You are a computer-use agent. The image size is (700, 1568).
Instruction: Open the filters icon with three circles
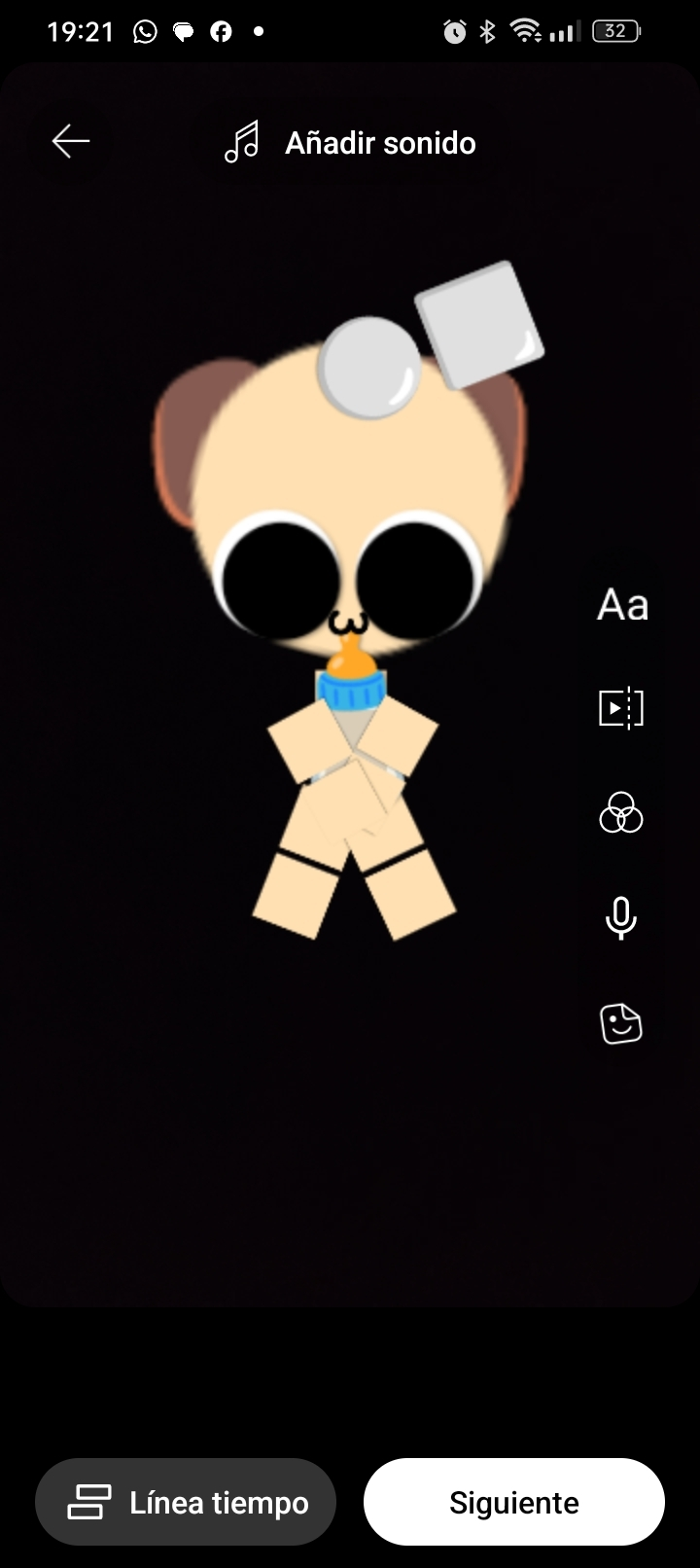tap(621, 813)
